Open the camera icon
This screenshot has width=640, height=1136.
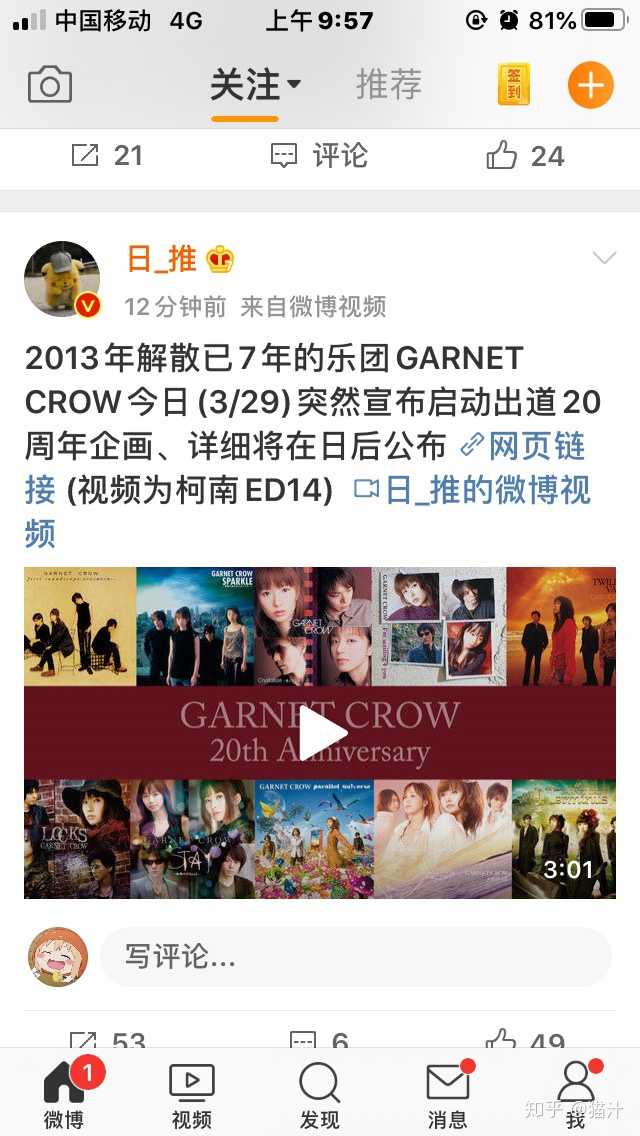(50, 85)
